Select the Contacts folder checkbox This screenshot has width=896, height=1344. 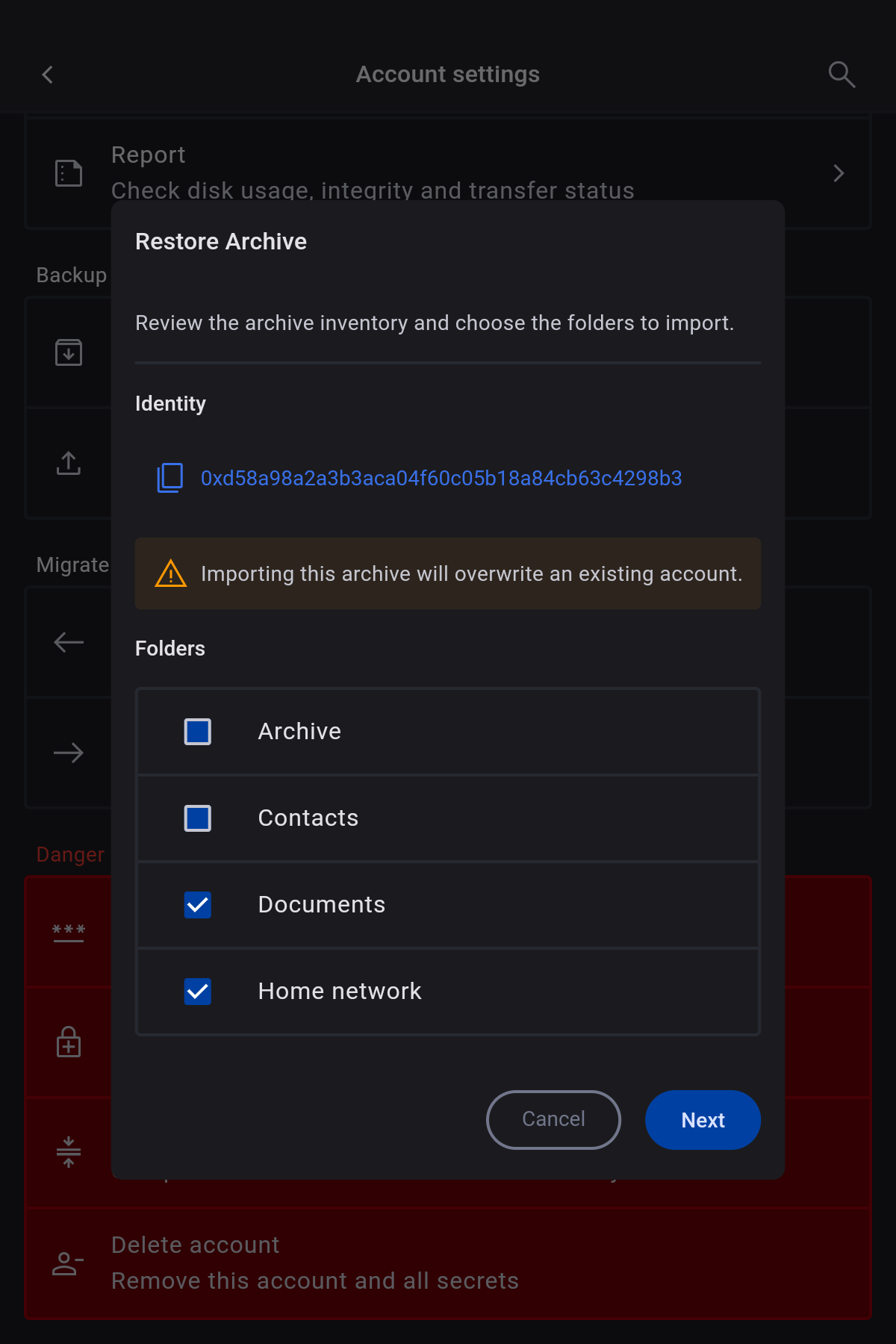(198, 818)
